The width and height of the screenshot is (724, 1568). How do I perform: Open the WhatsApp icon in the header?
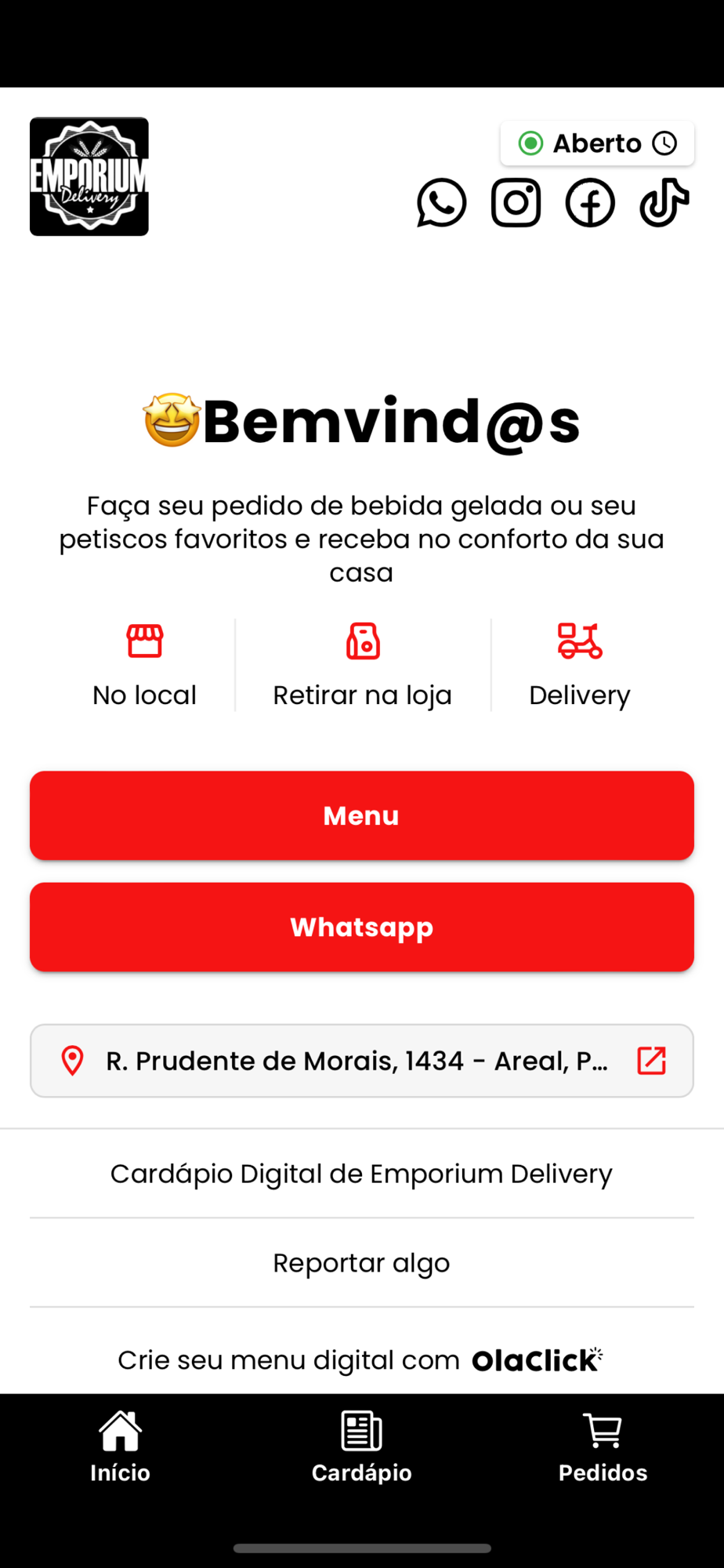[441, 203]
